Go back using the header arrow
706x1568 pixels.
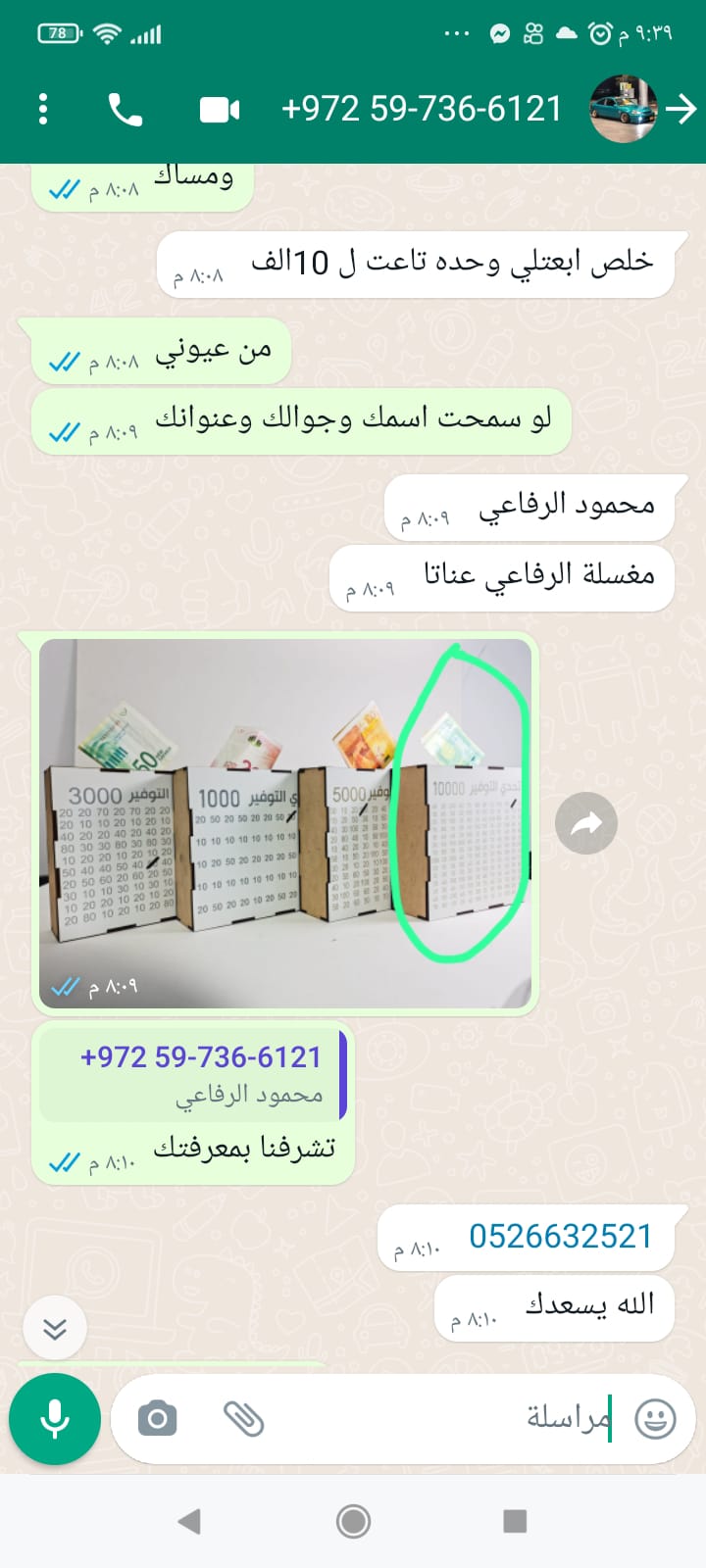(x=681, y=109)
